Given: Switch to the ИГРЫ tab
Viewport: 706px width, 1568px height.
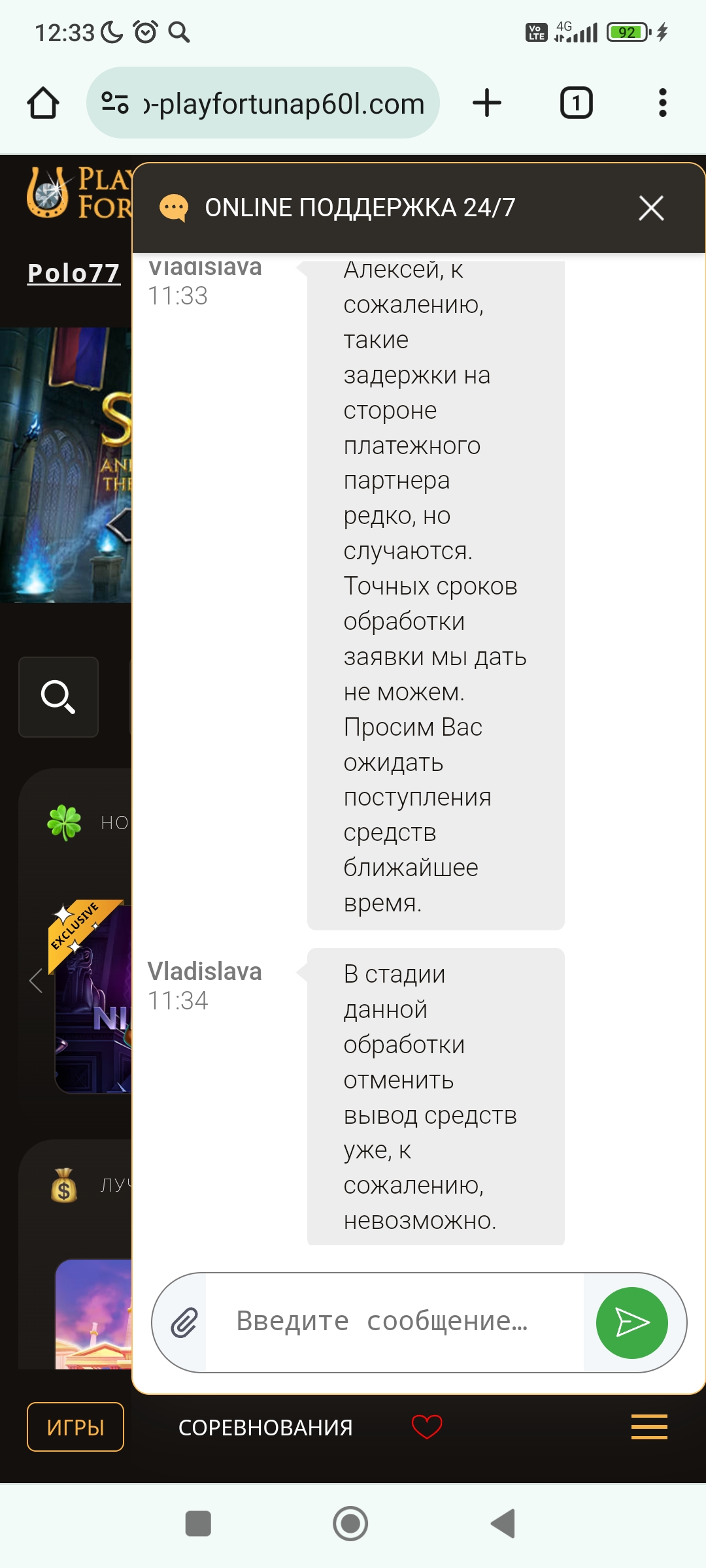Looking at the screenshot, I should point(75,1427).
